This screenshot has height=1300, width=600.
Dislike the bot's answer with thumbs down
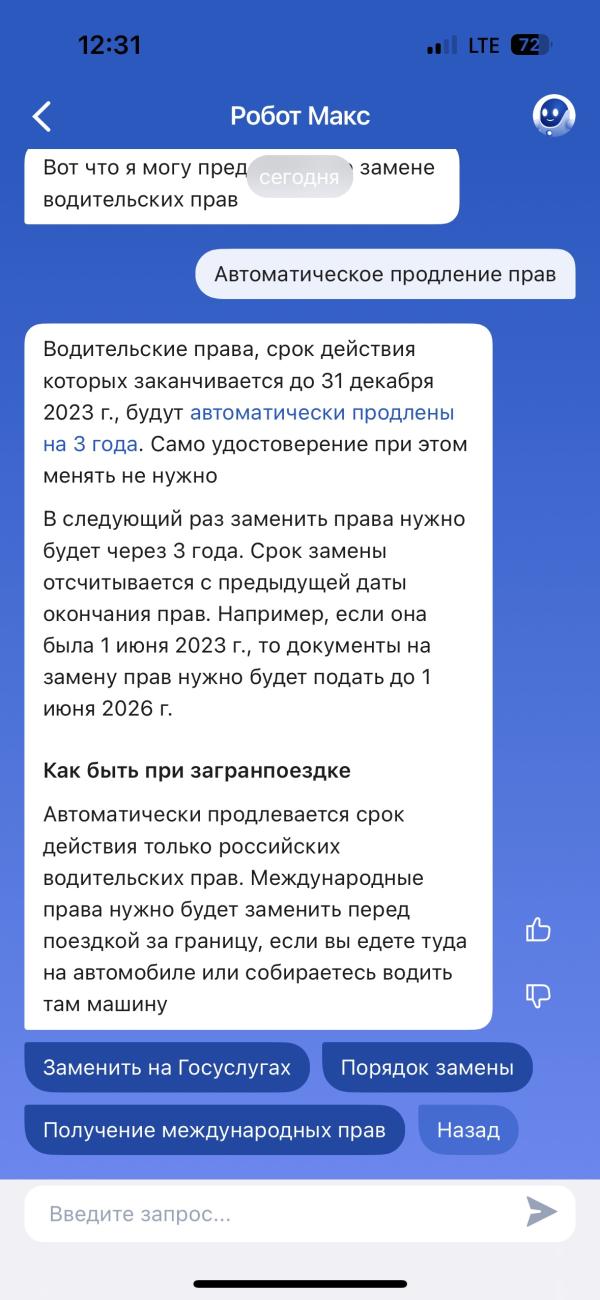538,994
